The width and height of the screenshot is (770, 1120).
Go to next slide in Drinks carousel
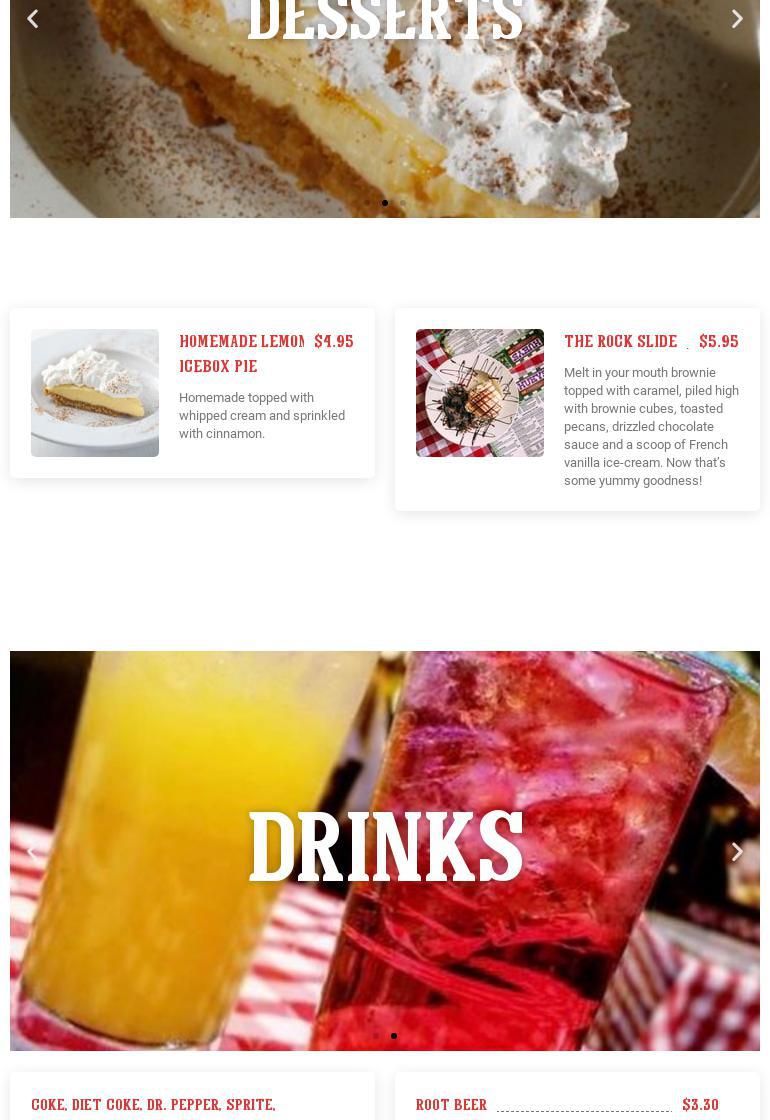[x=737, y=851]
